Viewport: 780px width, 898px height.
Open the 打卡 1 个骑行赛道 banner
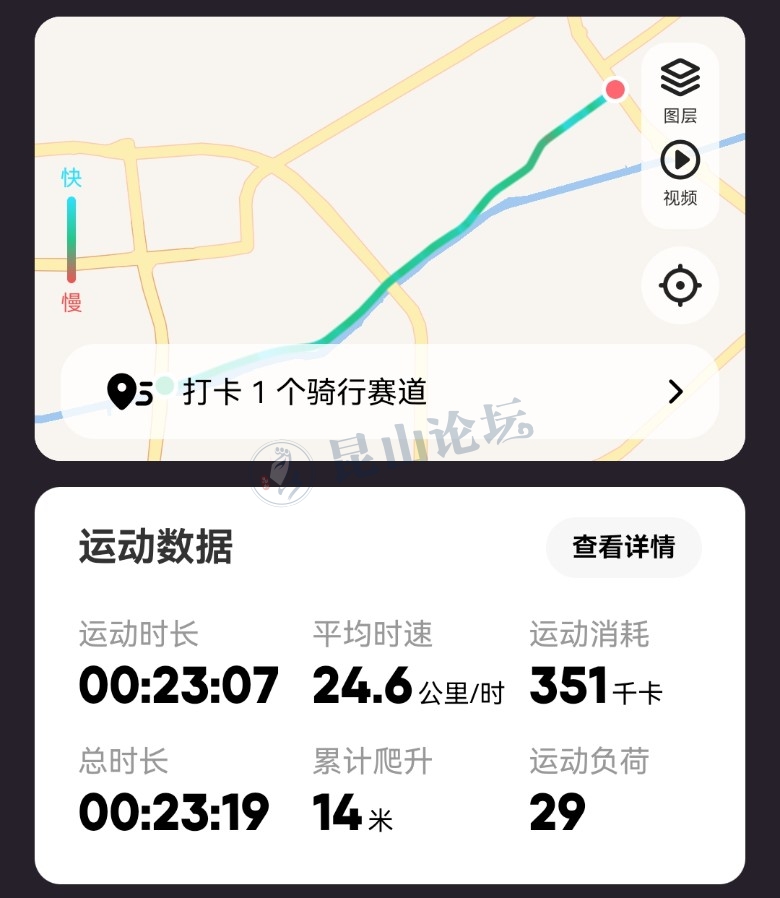(390, 392)
